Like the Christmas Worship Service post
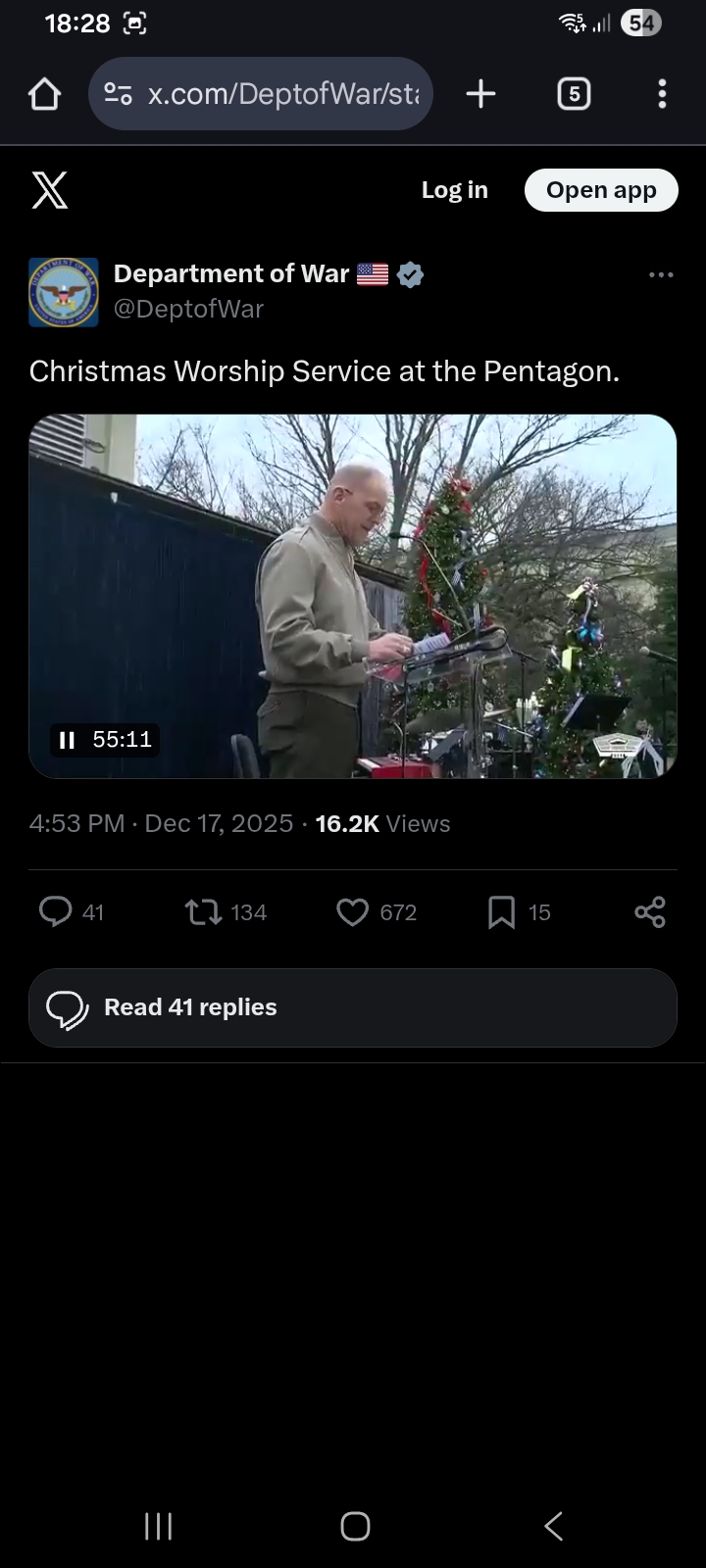 tap(352, 912)
